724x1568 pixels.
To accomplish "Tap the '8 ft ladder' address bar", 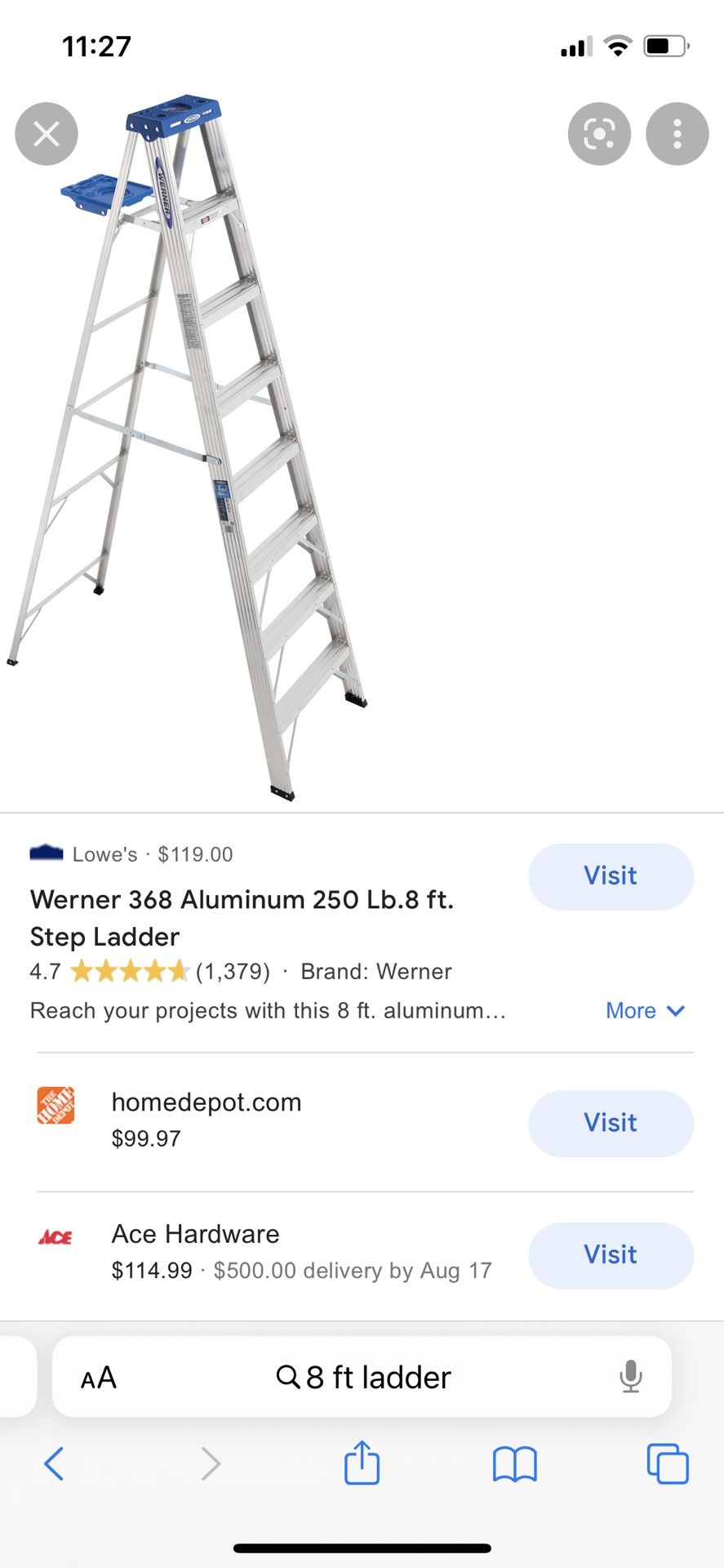I will coord(362,1377).
